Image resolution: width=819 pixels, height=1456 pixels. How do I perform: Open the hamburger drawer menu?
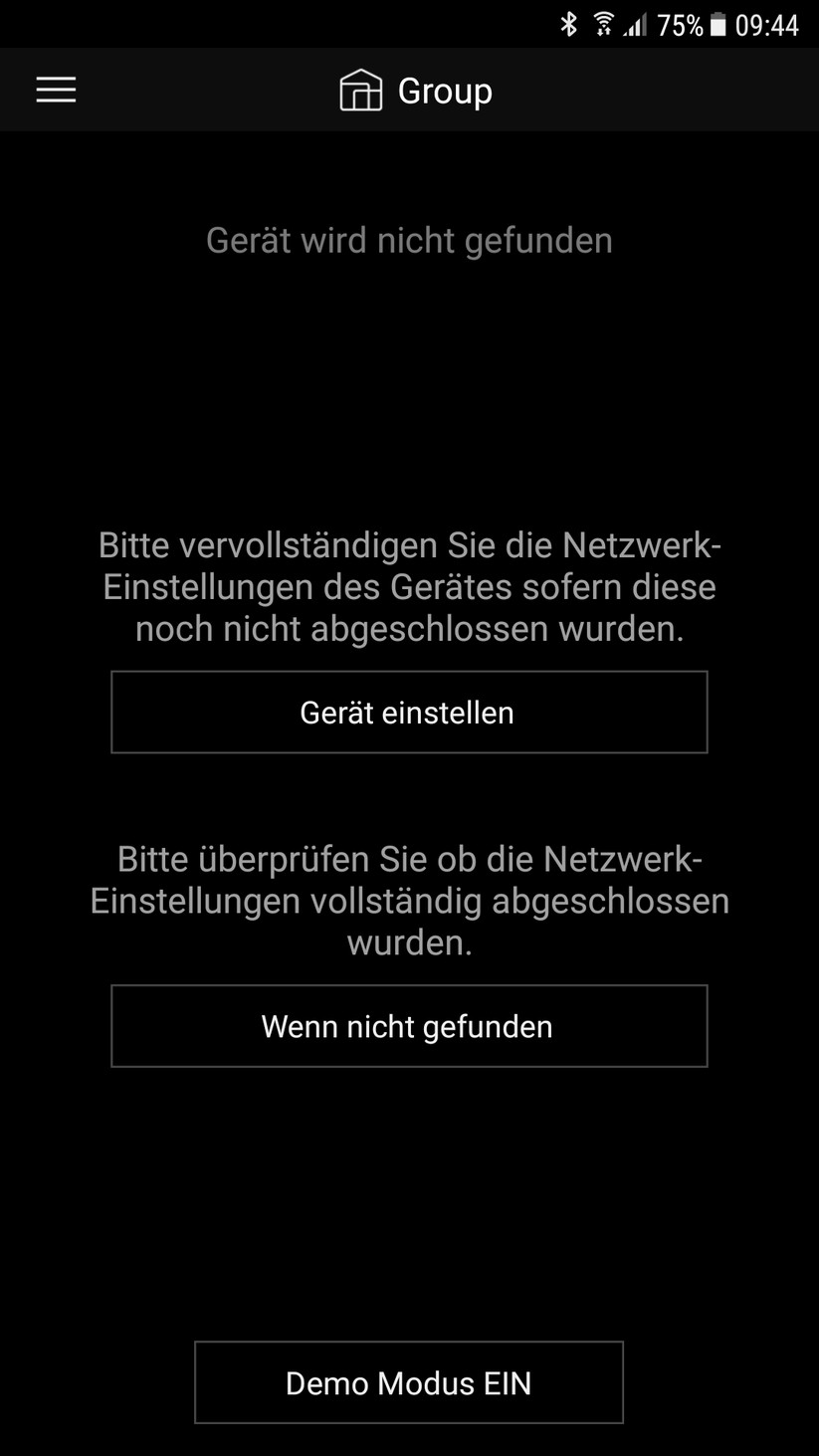click(56, 90)
